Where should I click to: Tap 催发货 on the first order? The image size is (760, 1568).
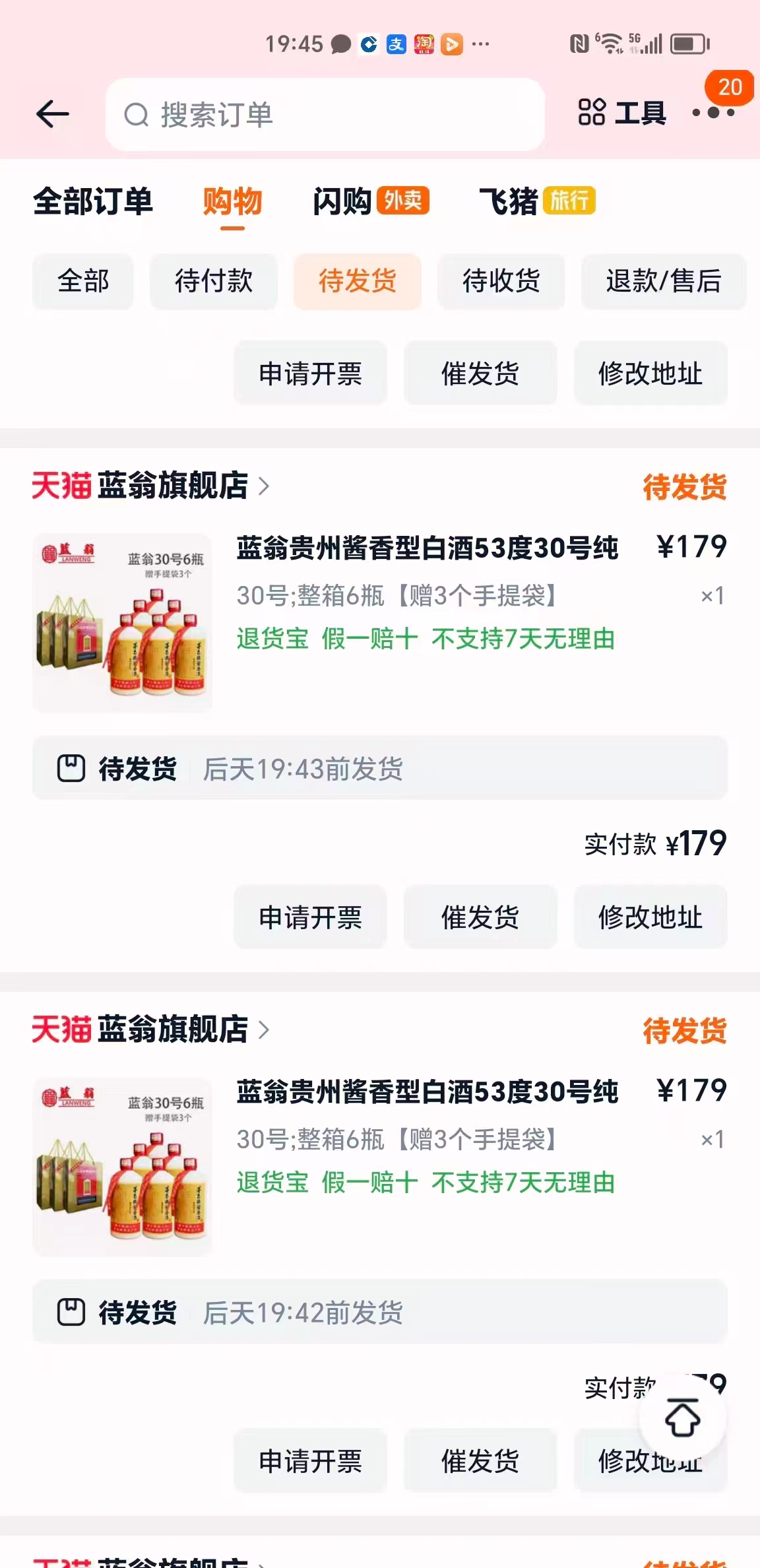[480, 917]
